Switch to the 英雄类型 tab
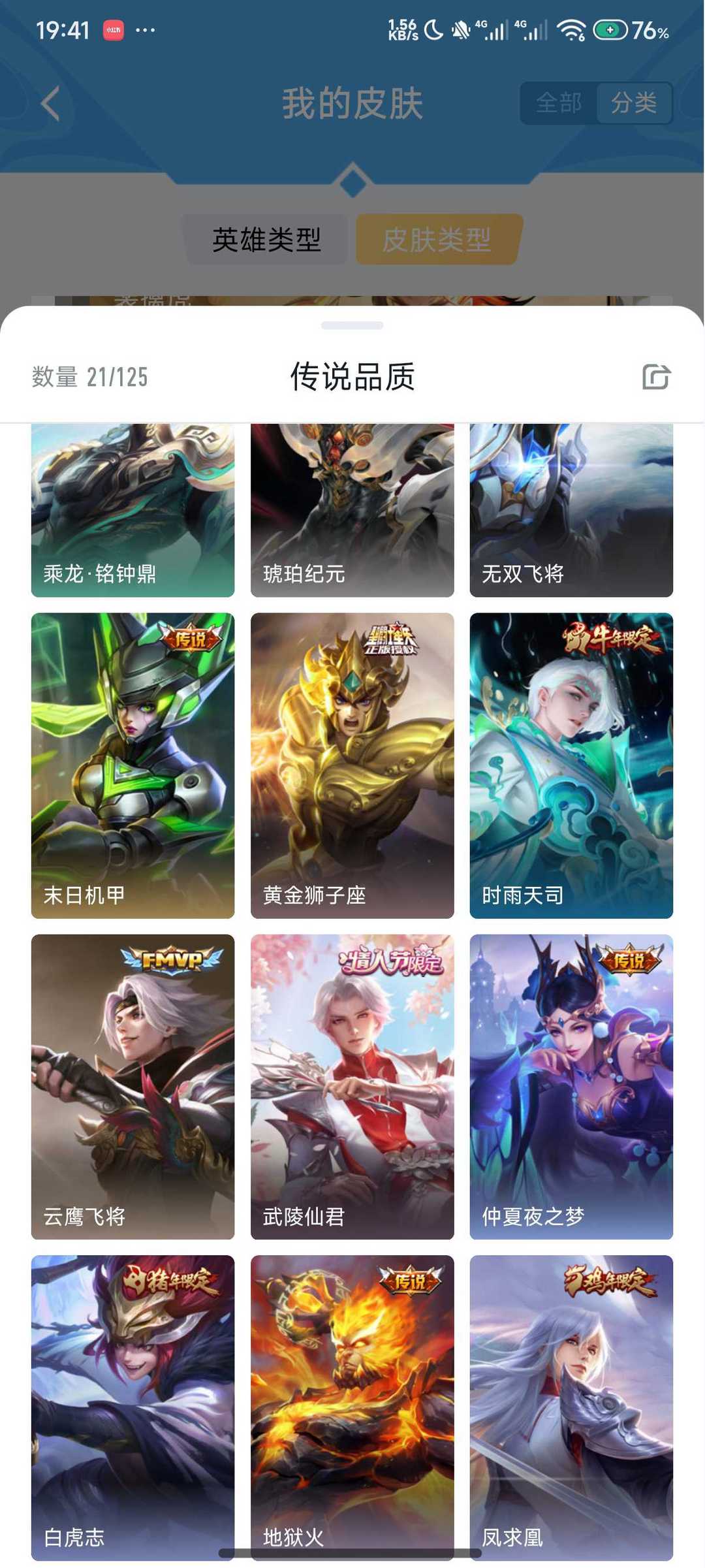 266,240
